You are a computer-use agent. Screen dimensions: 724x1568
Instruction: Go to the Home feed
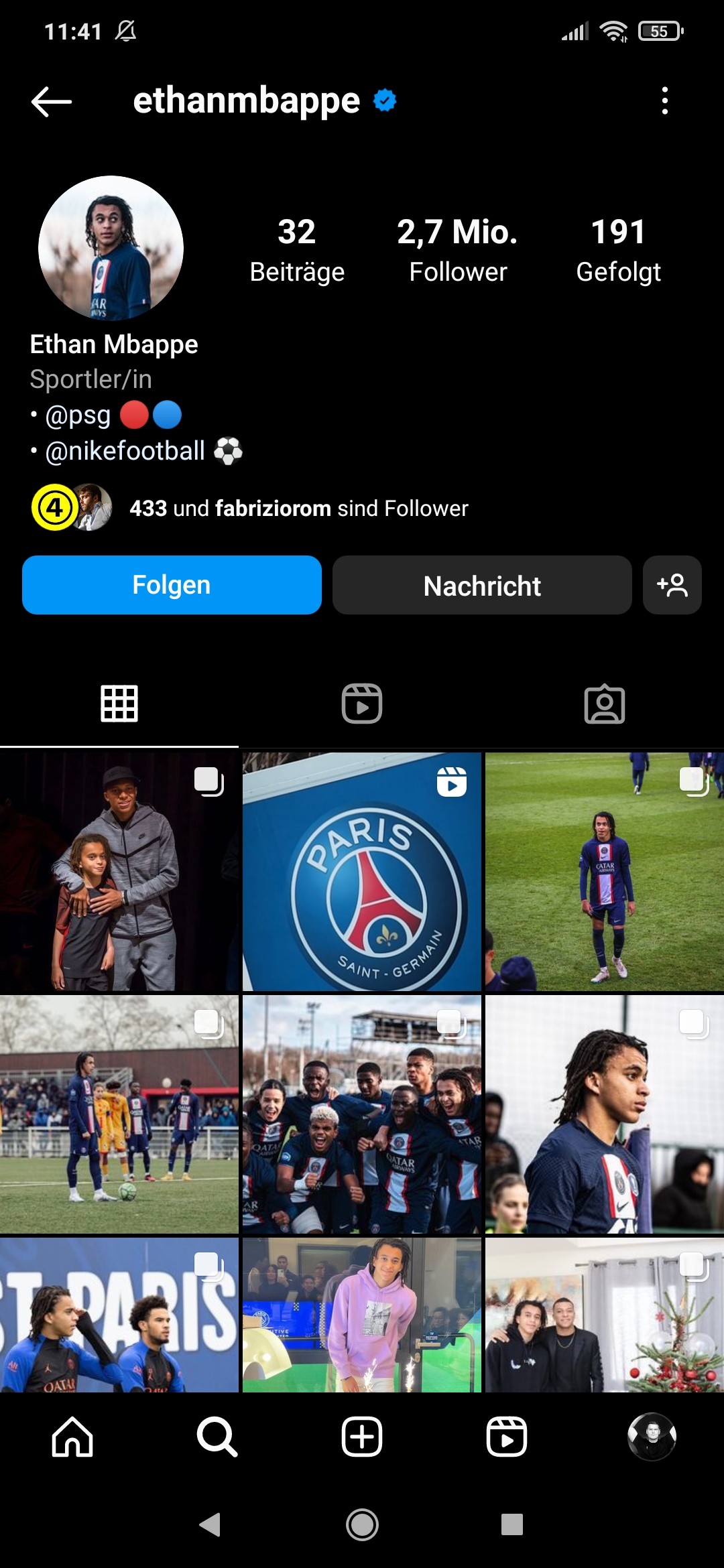tap(72, 1437)
